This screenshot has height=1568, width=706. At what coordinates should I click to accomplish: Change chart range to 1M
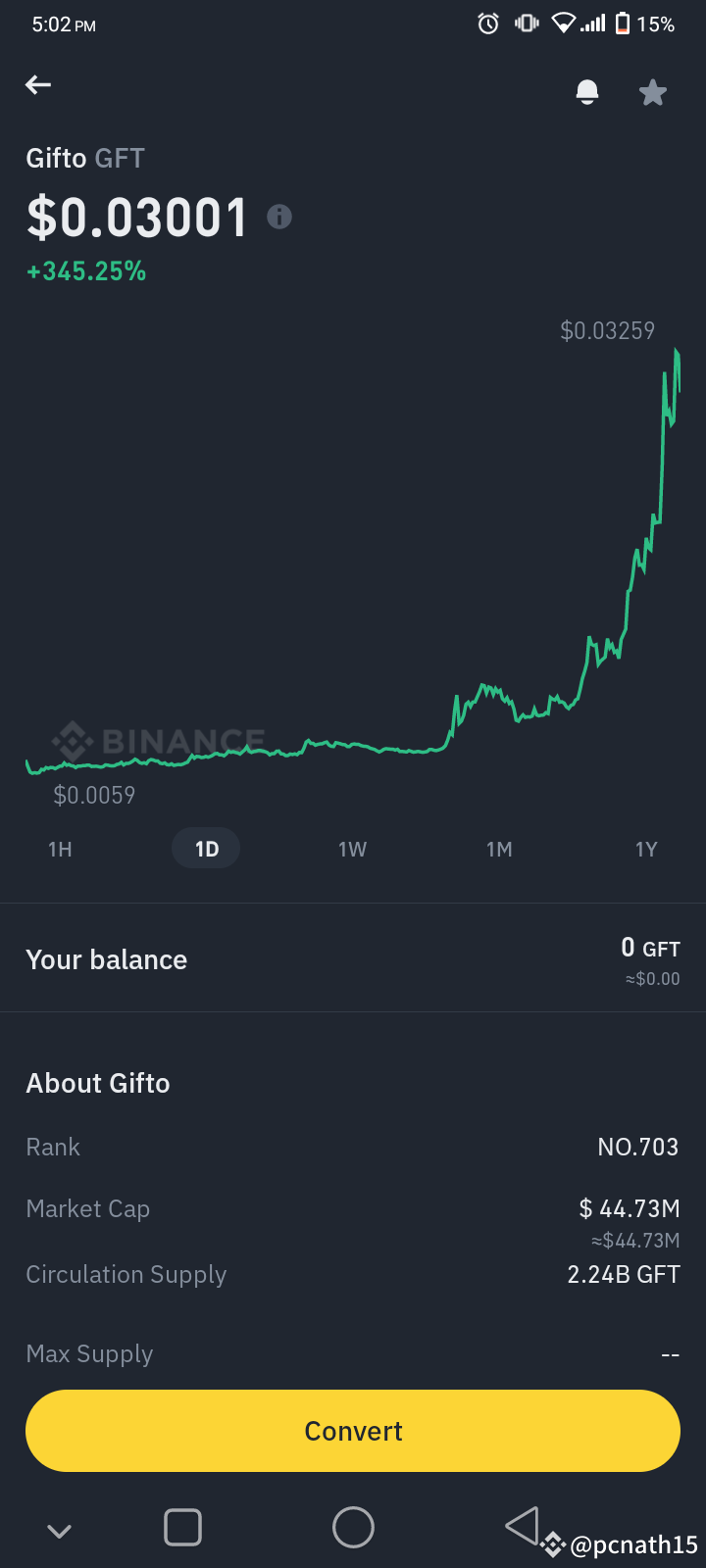[499, 849]
